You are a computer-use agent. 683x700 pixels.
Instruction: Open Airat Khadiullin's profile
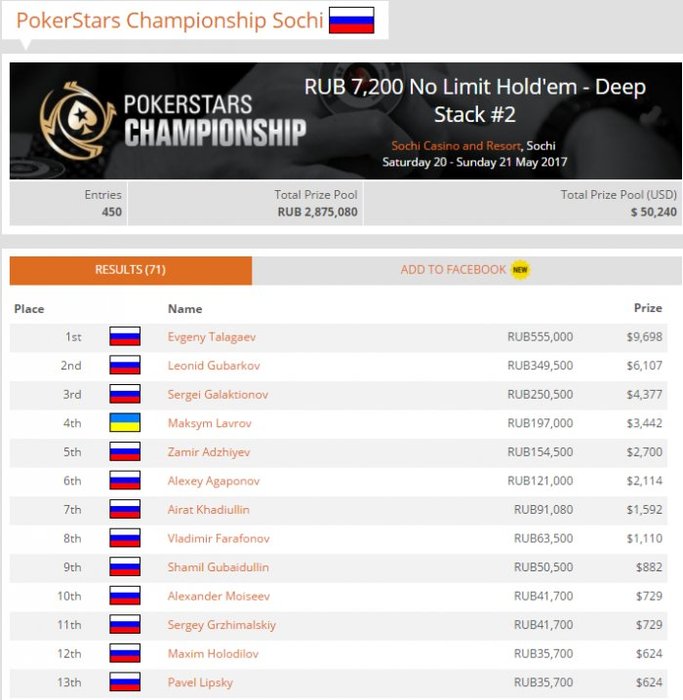click(x=209, y=510)
